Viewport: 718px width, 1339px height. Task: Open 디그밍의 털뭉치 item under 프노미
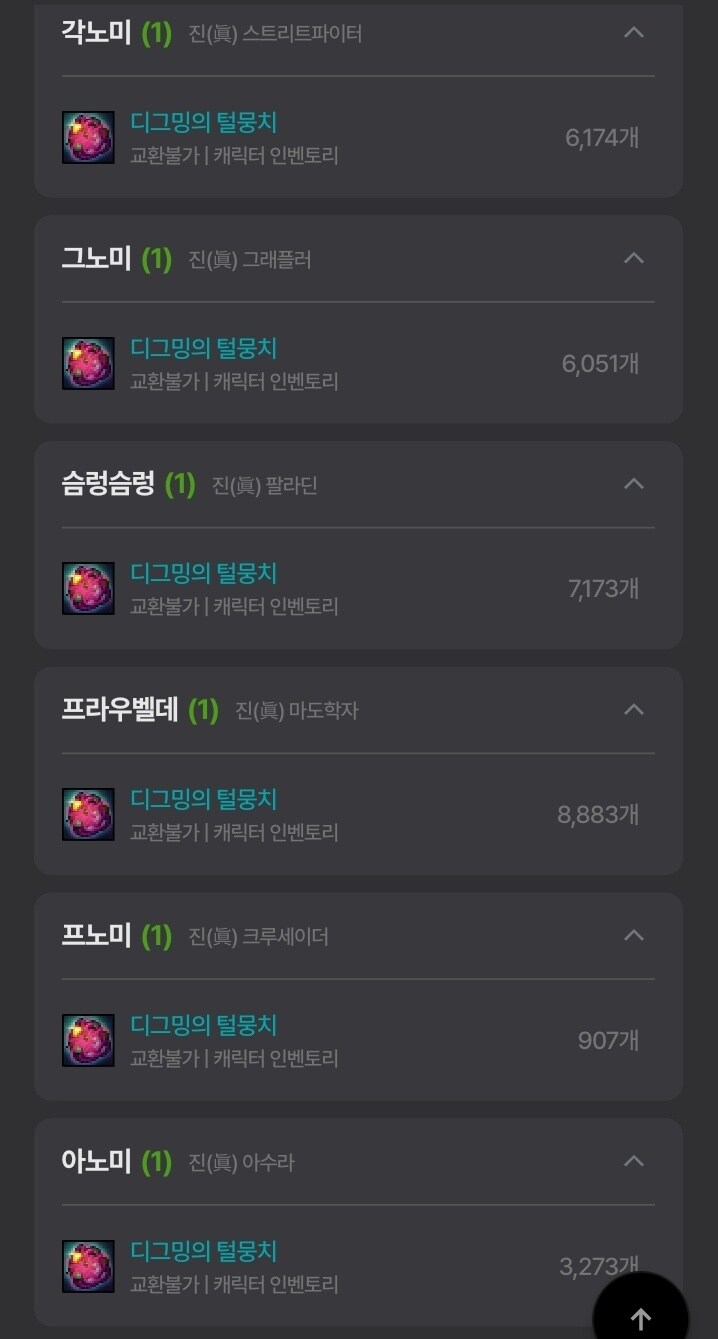[204, 1026]
